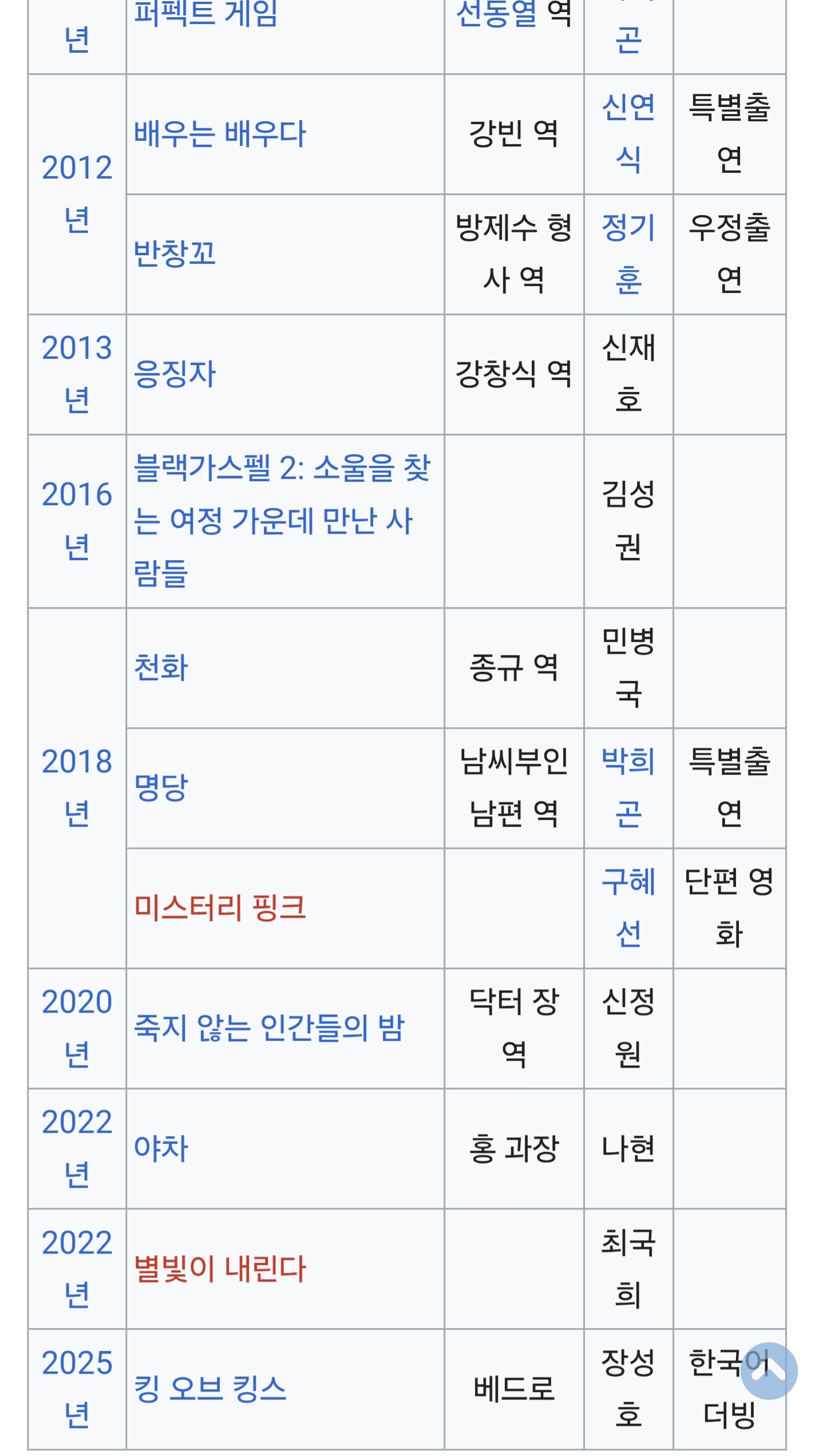Open director 구혜선 link
The width and height of the screenshot is (819, 1456).
[628, 908]
